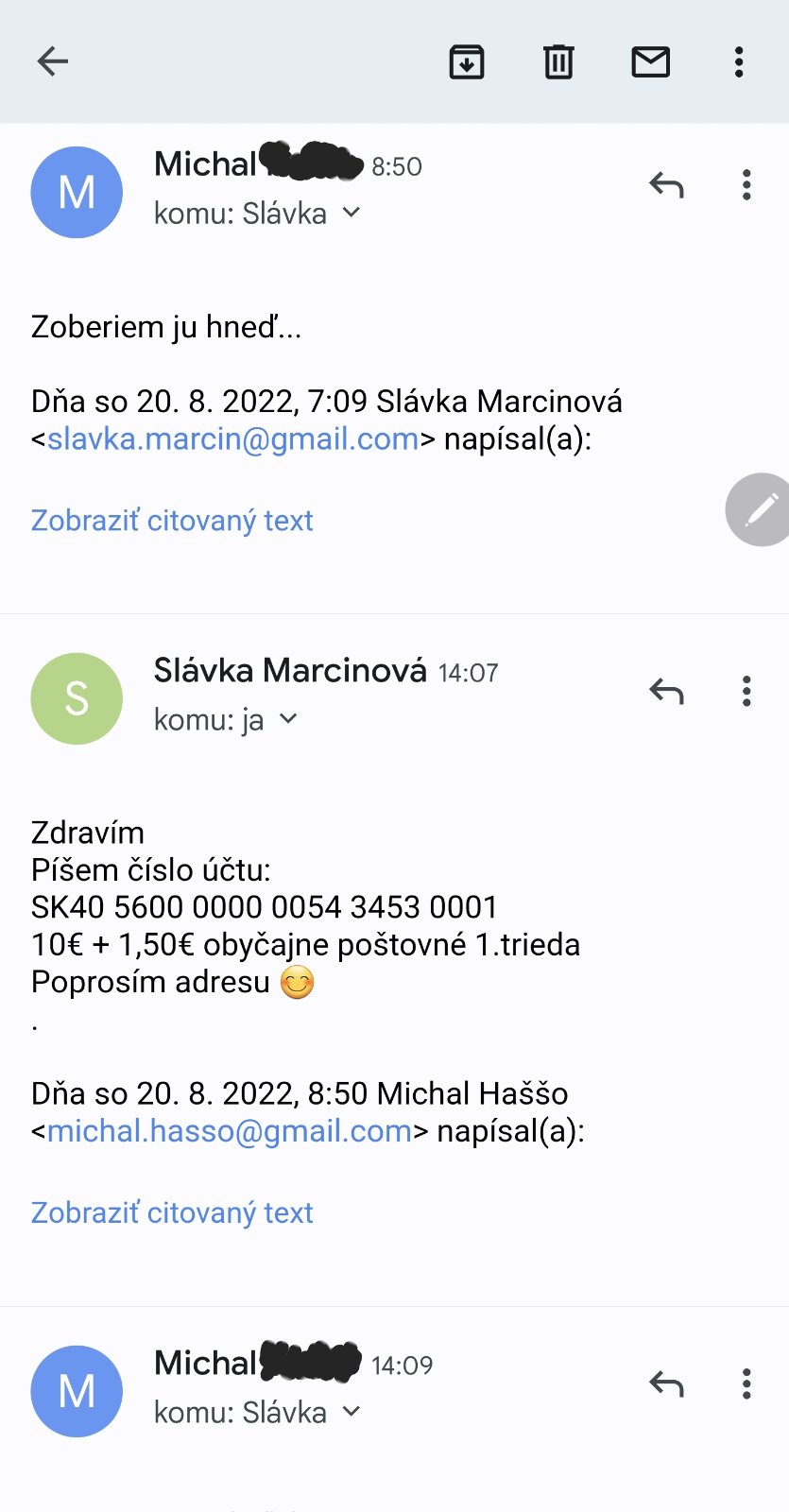The width and height of the screenshot is (789, 1512).
Task: Open more options for Michal's 14:09 message
Action: 746,1384
